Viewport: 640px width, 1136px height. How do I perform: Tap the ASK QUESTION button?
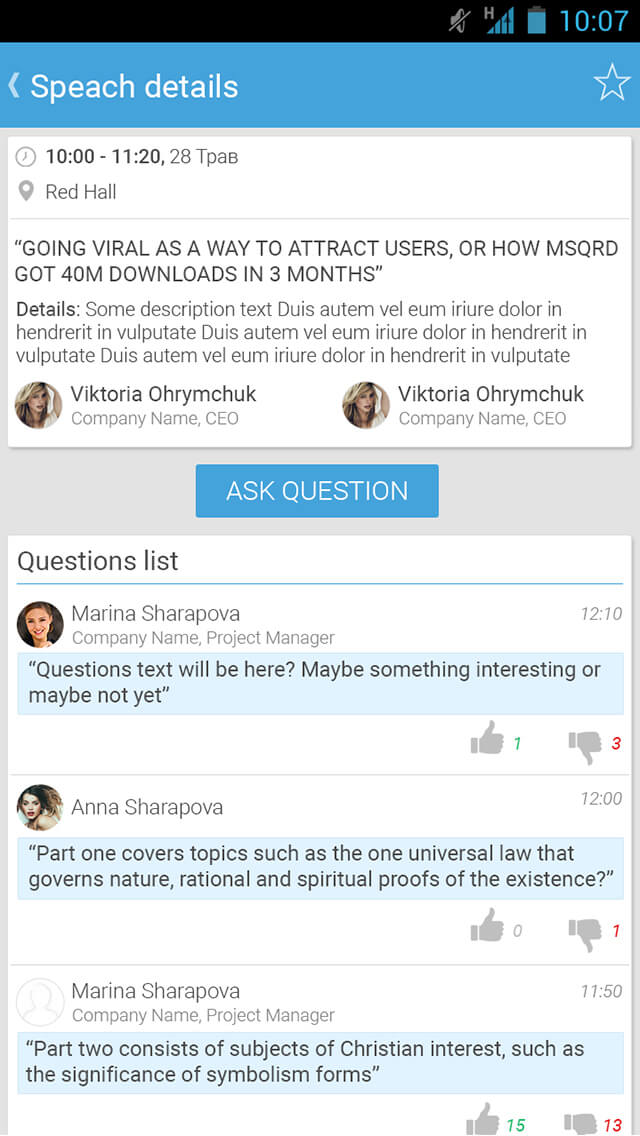click(x=317, y=491)
